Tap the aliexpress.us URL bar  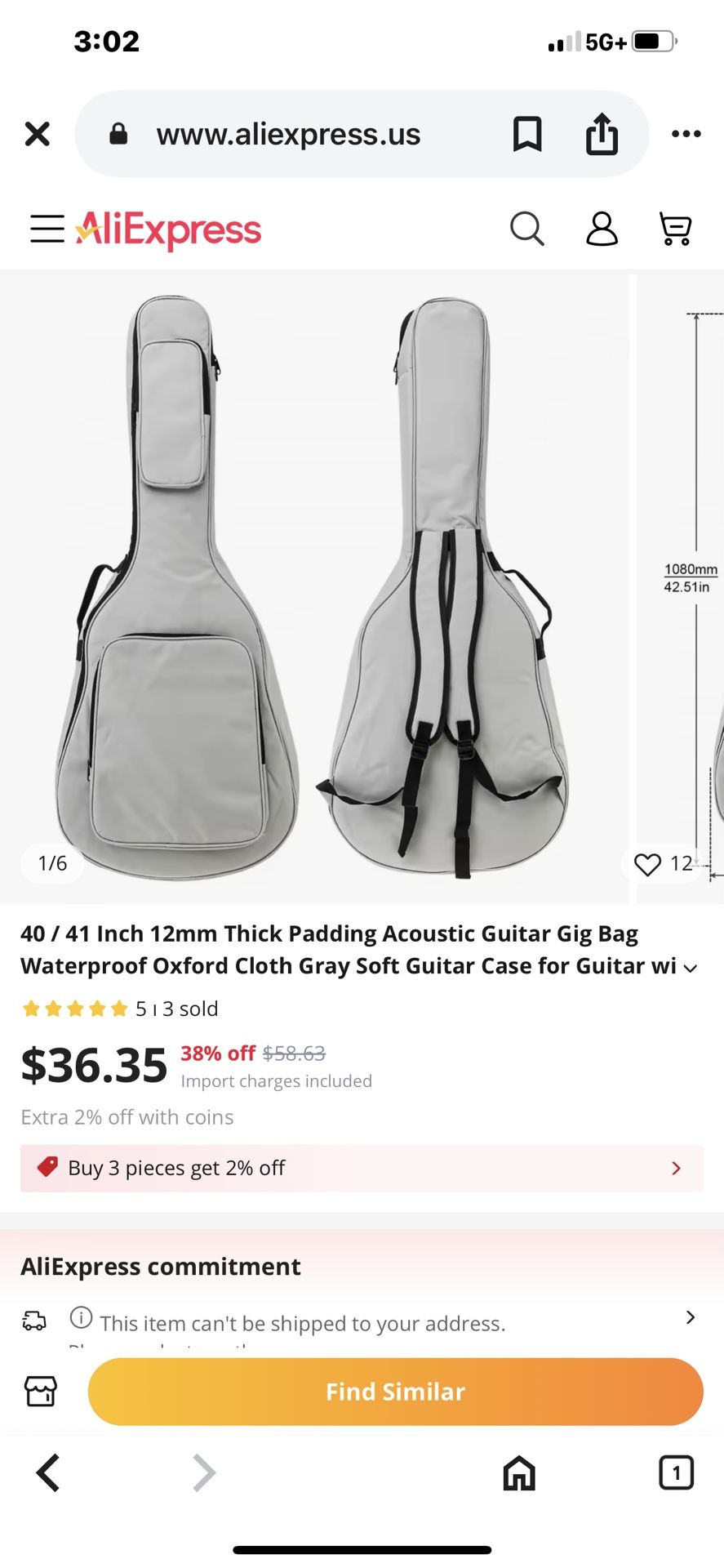point(288,134)
